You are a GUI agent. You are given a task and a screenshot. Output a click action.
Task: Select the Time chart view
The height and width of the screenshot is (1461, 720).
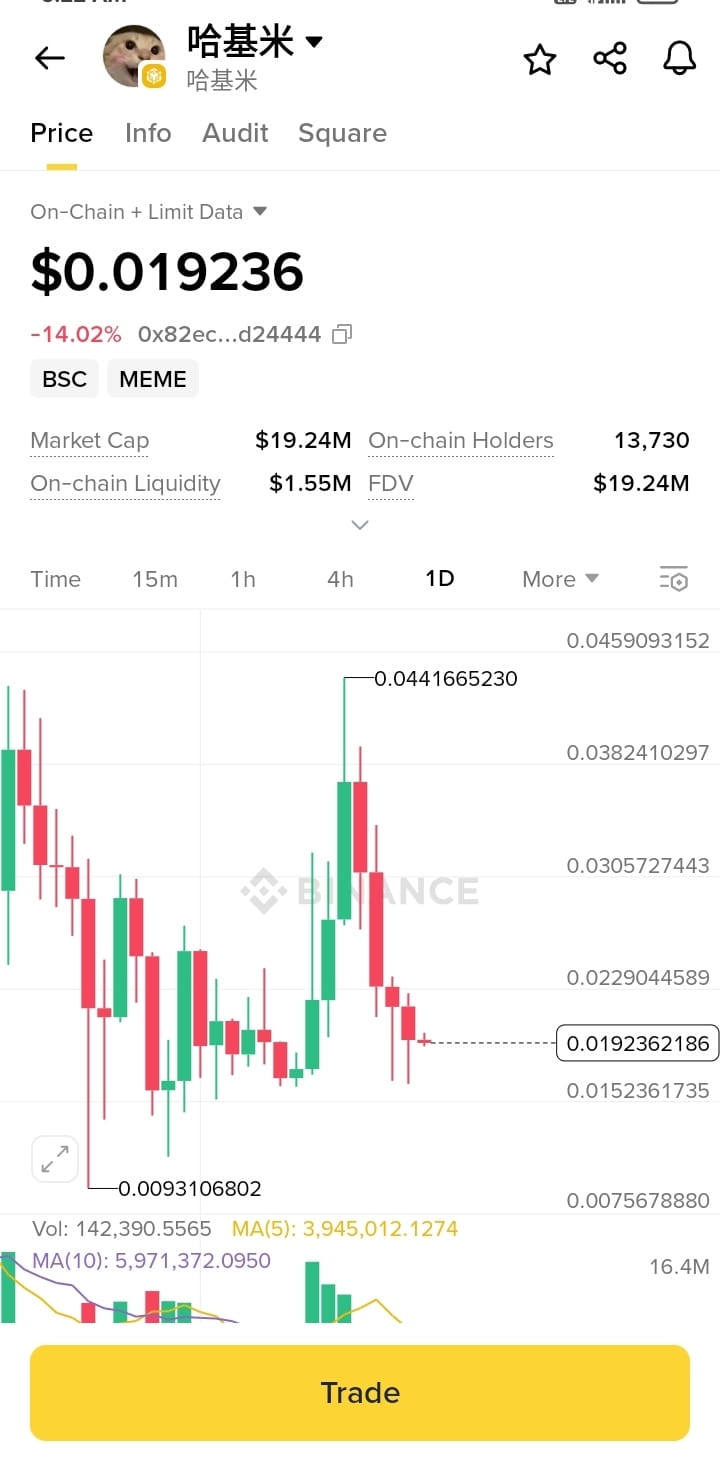coord(55,579)
